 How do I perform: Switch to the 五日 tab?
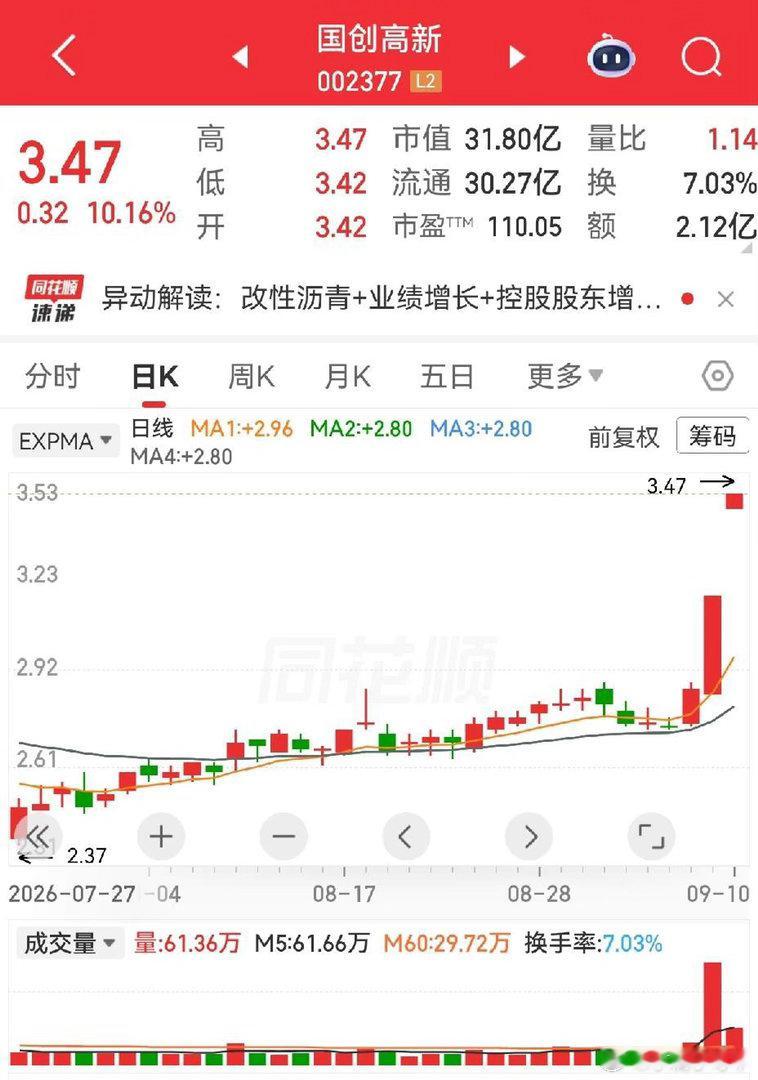coord(447,377)
